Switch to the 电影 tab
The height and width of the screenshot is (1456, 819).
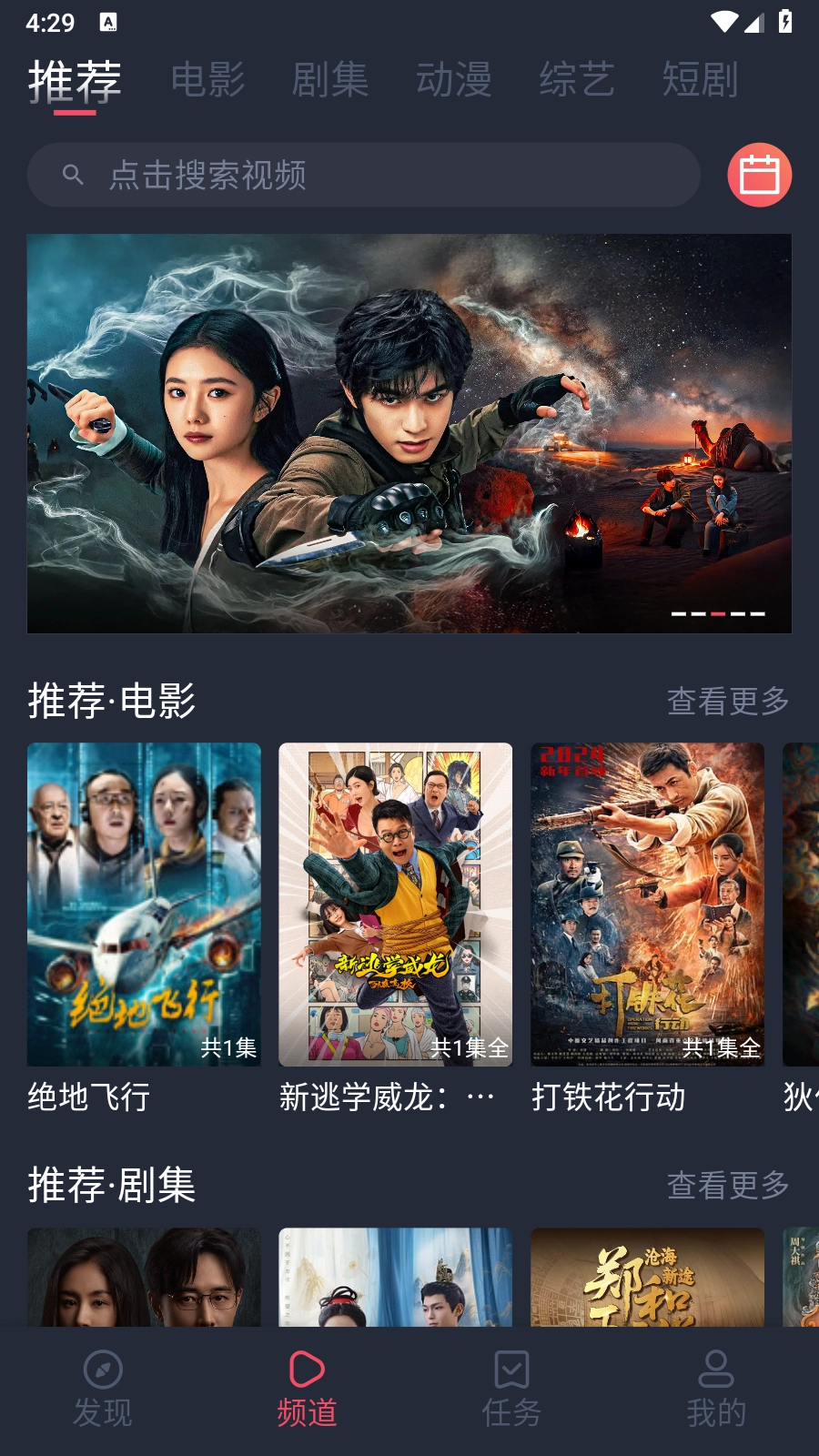[x=207, y=80]
